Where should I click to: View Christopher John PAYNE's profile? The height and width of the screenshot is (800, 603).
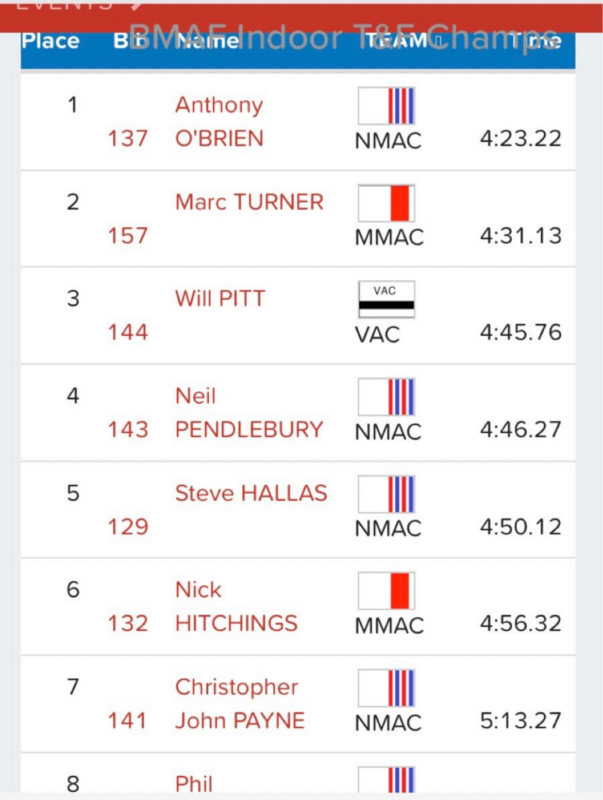tap(239, 703)
